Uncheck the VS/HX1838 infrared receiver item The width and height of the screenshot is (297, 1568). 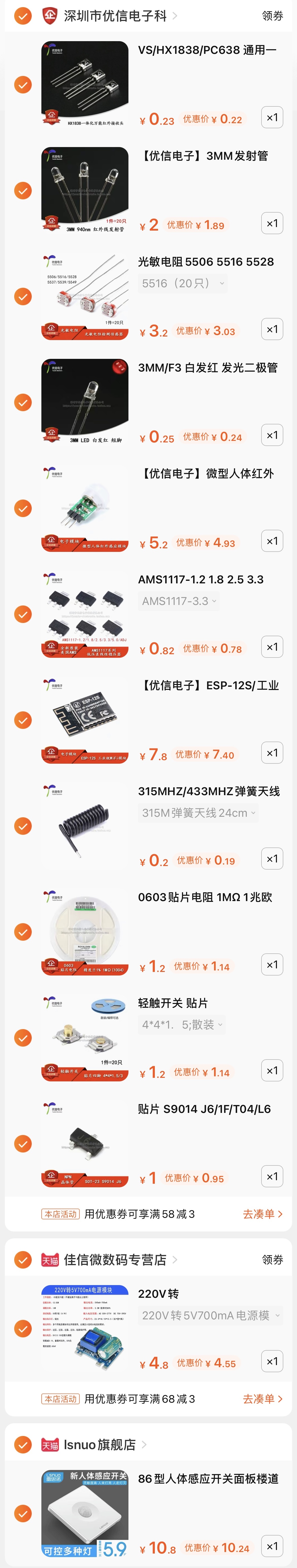23,85
